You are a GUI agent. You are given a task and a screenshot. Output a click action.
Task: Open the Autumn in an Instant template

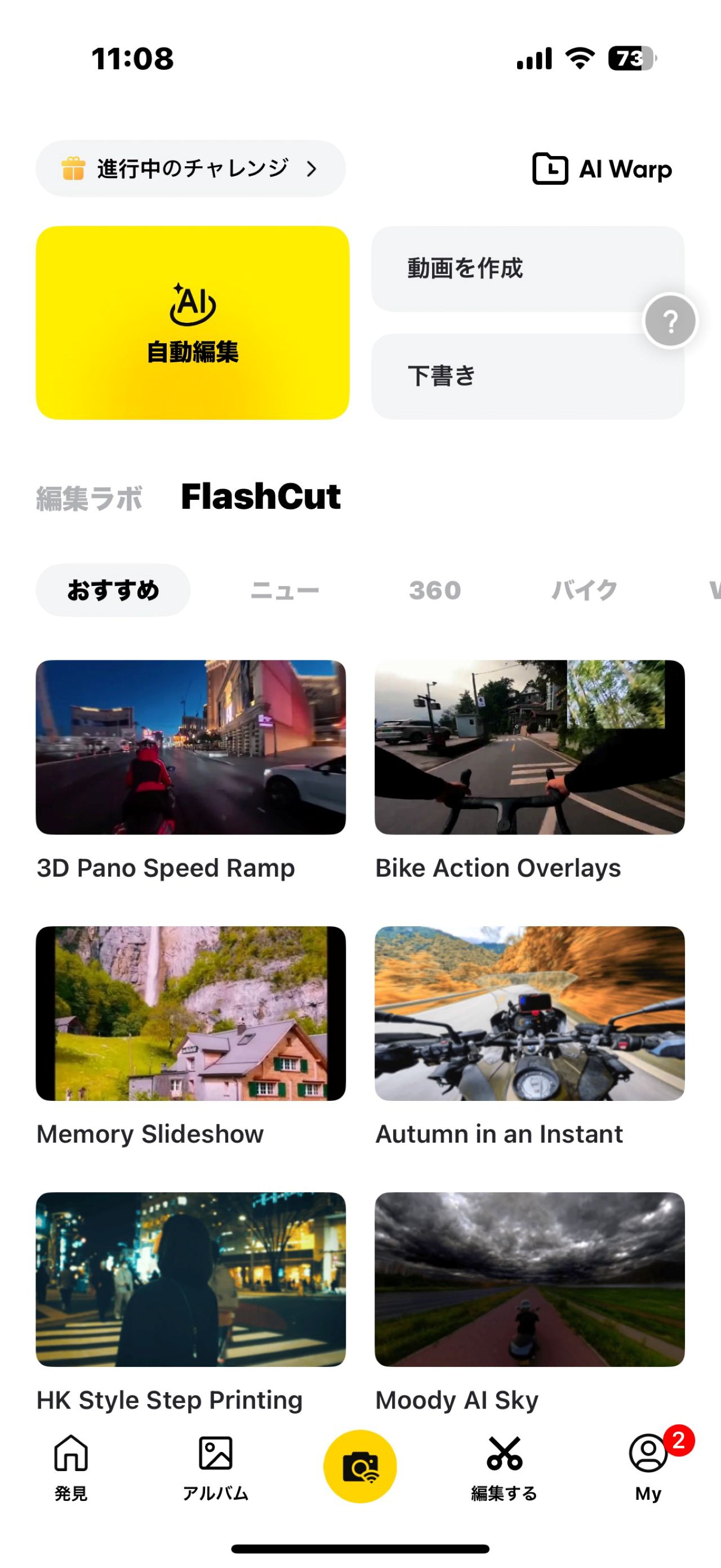point(529,1013)
